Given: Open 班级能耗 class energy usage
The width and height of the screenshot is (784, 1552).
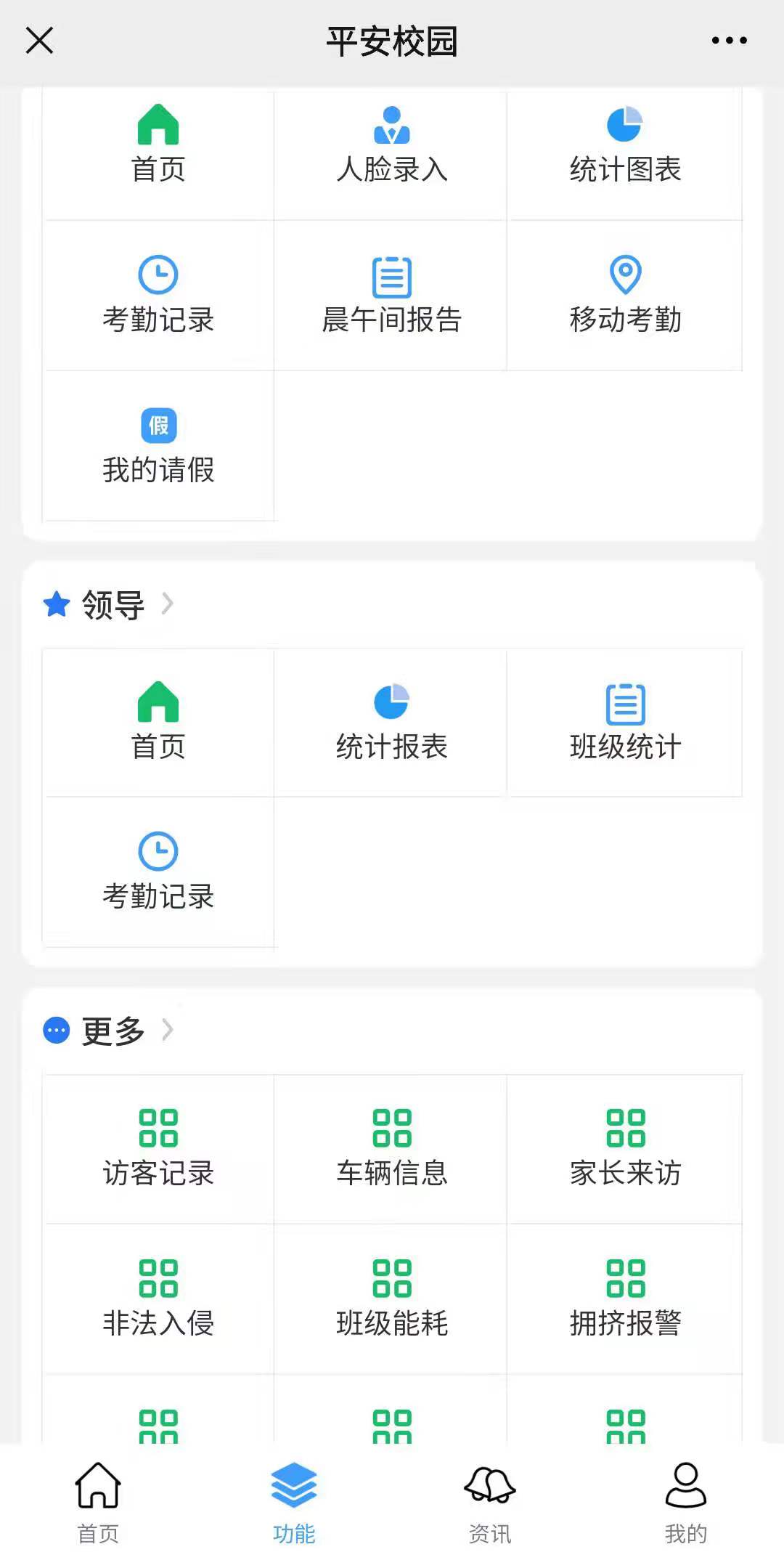Looking at the screenshot, I should [x=391, y=1299].
